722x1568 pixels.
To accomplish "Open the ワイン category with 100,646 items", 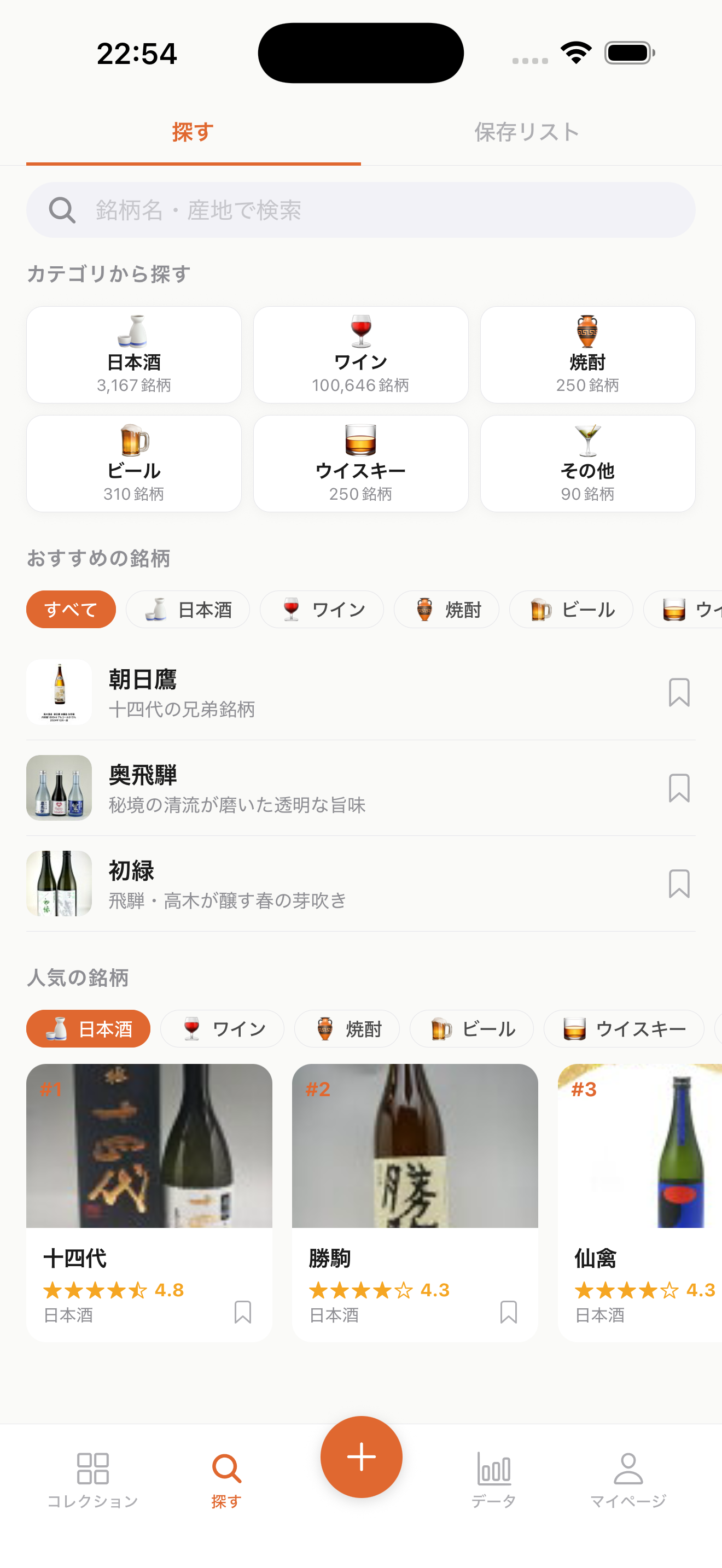I will pos(360,354).
